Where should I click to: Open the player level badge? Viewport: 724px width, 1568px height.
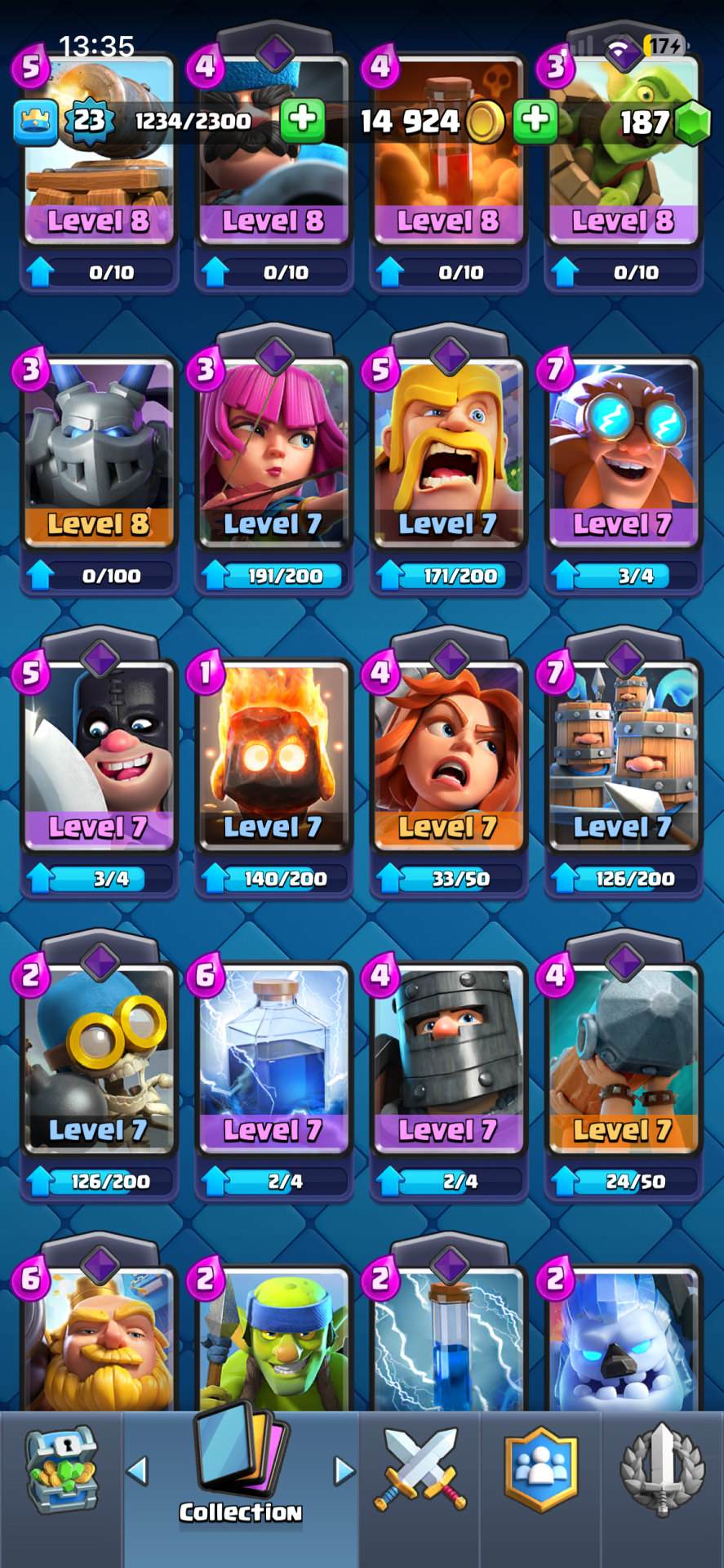tap(90, 121)
